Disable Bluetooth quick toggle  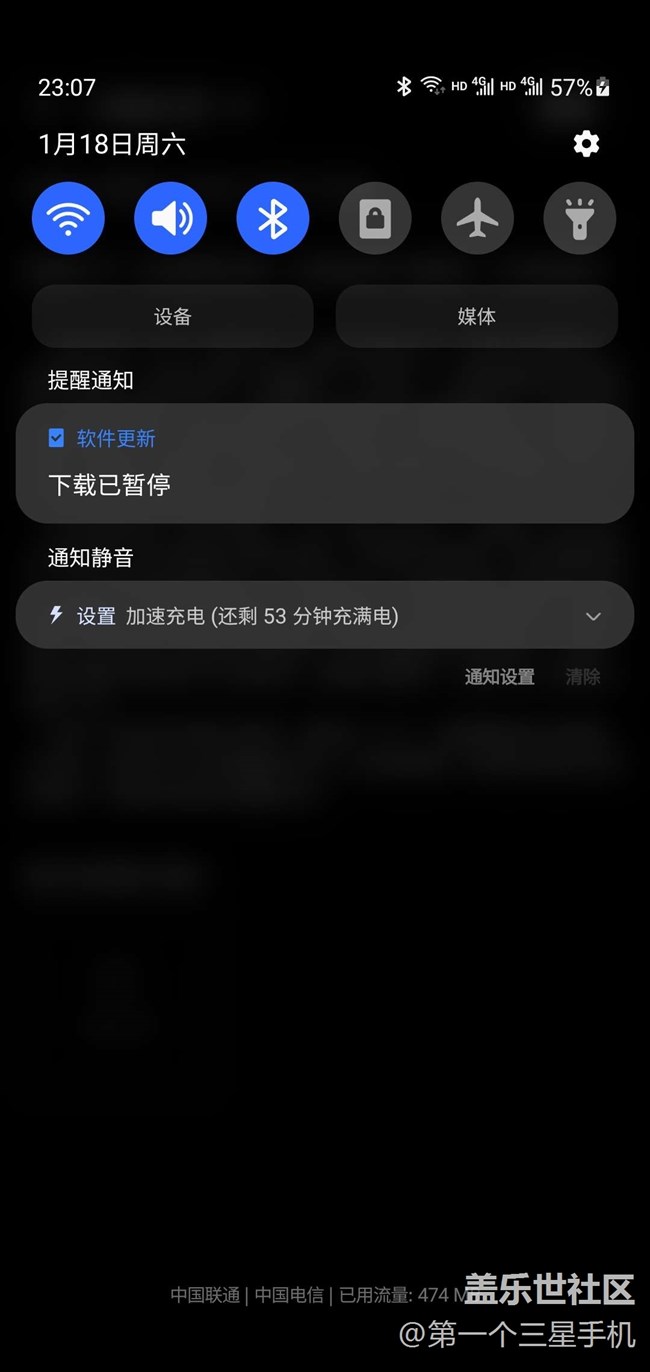pyautogui.click(x=273, y=218)
